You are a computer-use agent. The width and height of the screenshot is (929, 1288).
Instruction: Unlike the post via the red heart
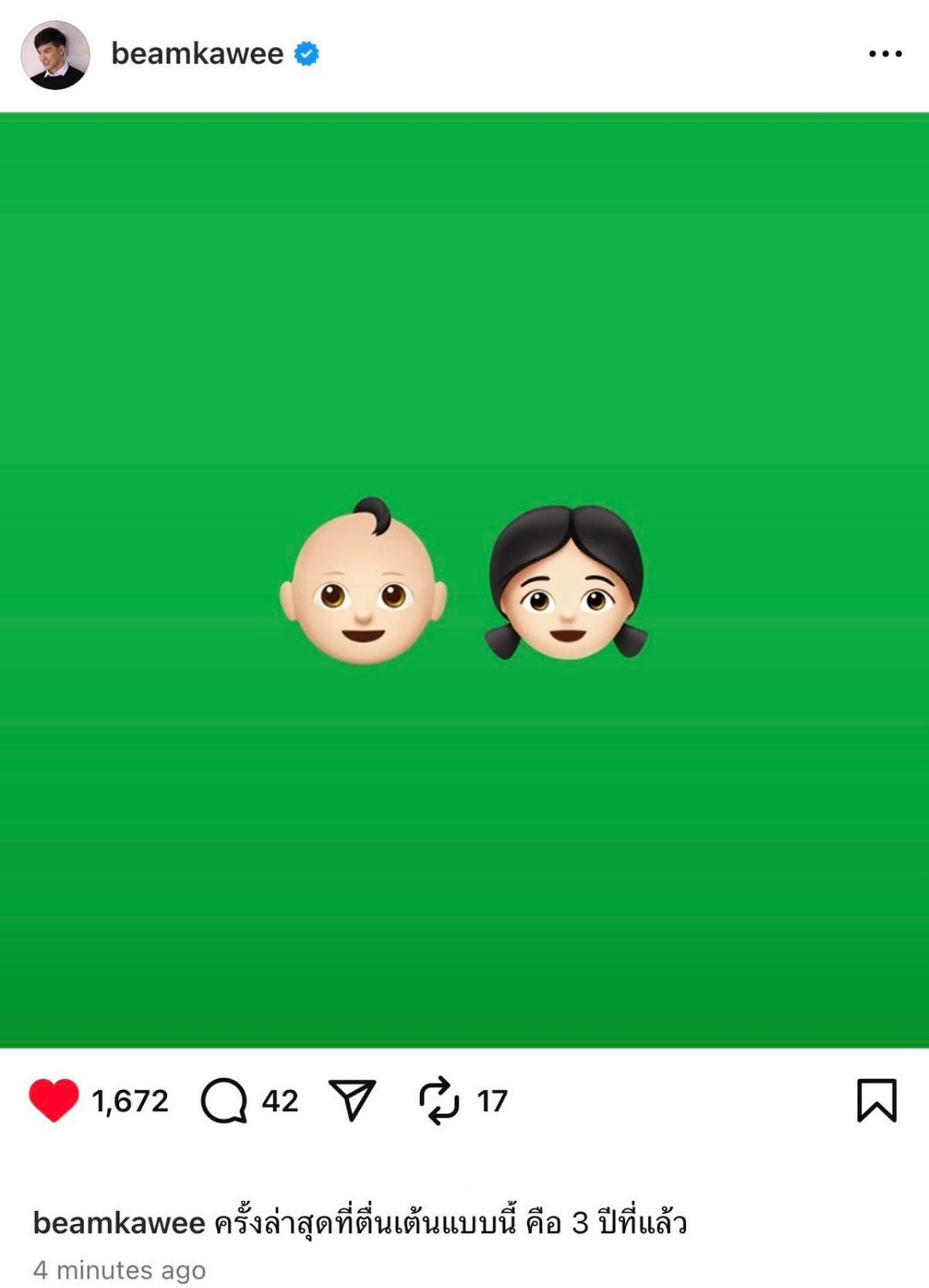(x=54, y=1100)
